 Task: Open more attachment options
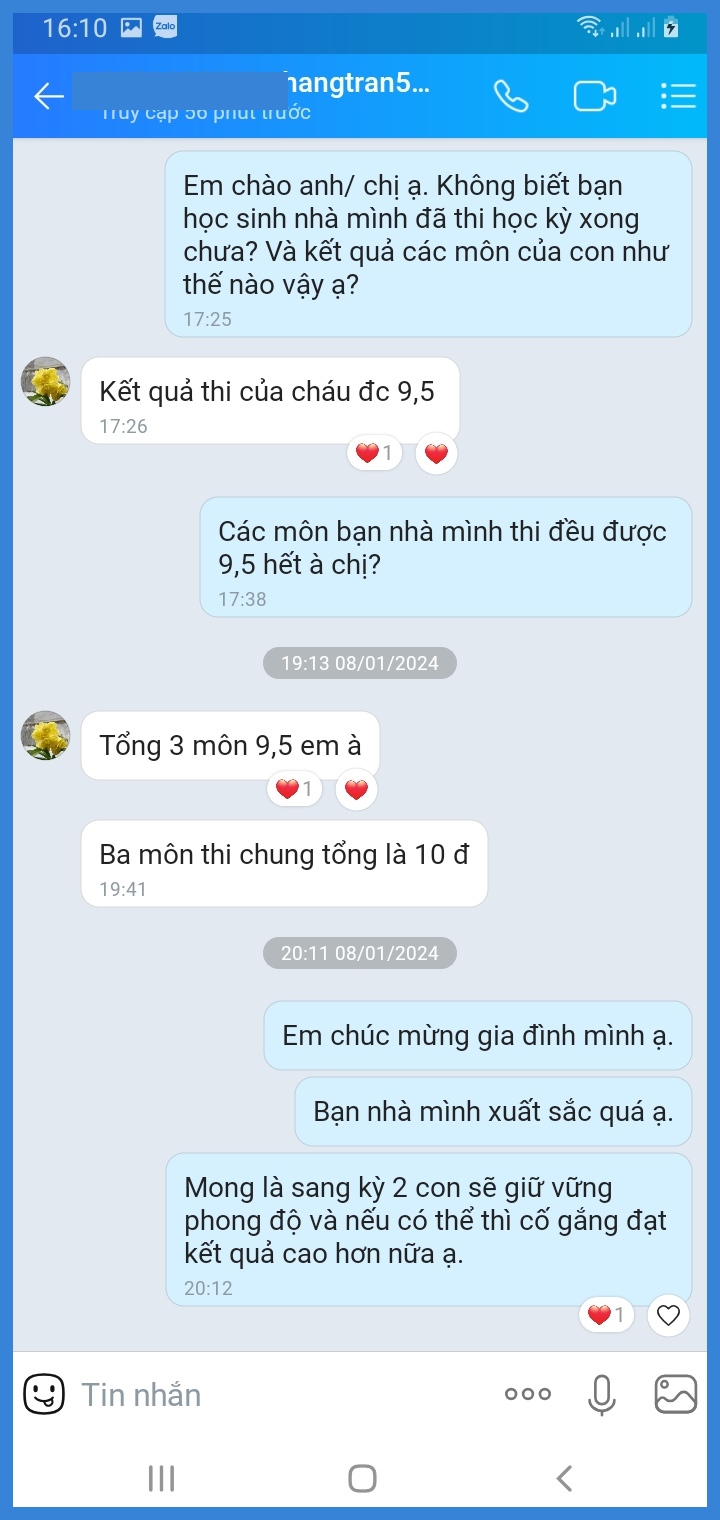(527, 1394)
